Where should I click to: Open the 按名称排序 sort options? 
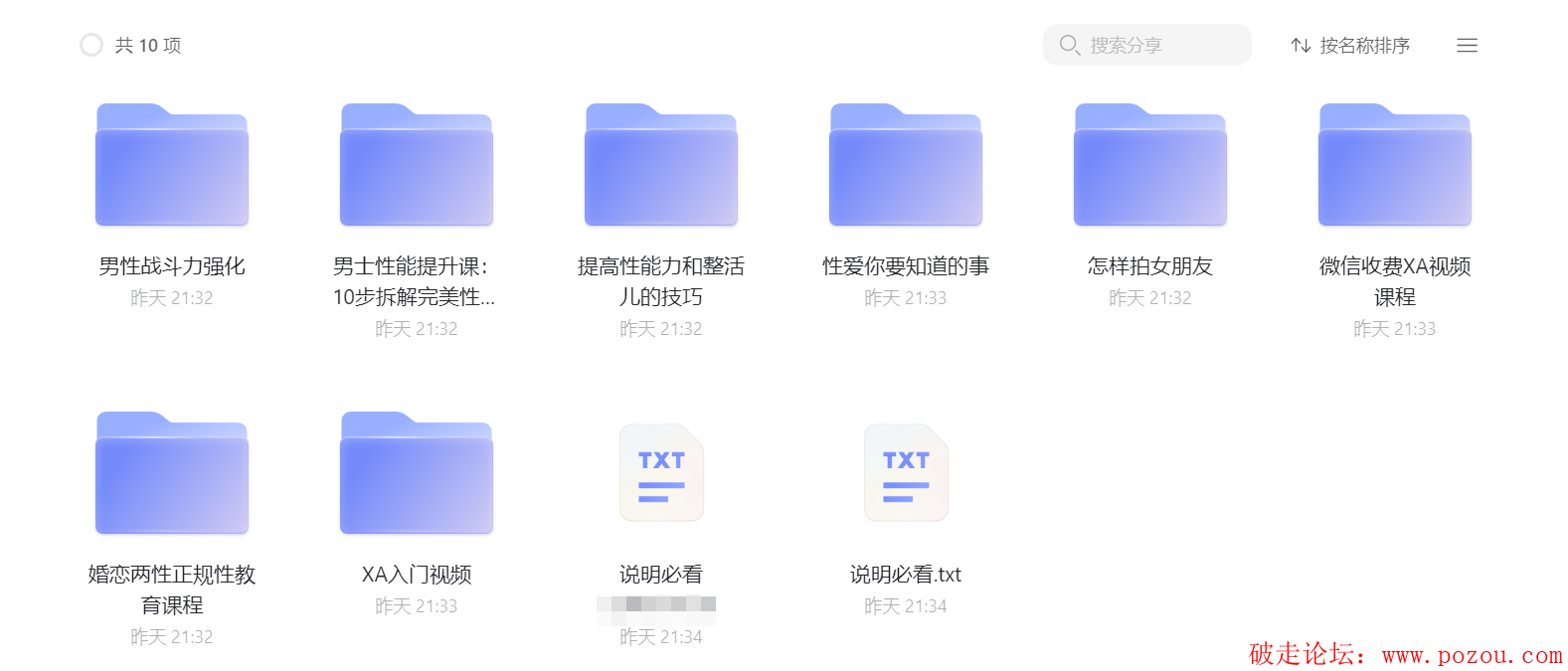pos(1350,45)
